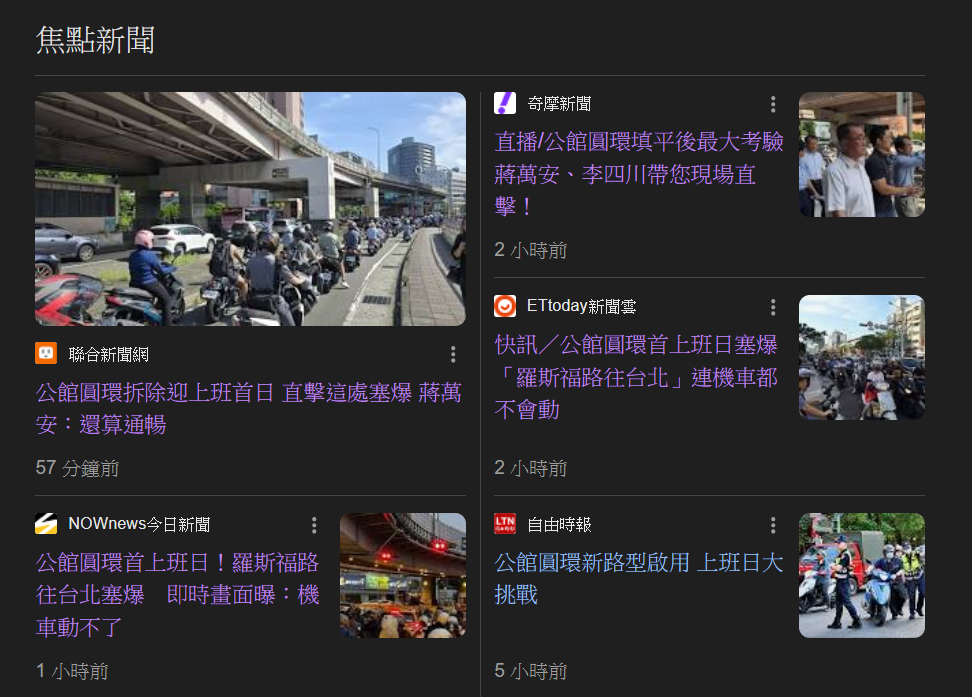972x697 pixels.
Task: Open more options for the 聯合新聞網 article
Action: 453,354
